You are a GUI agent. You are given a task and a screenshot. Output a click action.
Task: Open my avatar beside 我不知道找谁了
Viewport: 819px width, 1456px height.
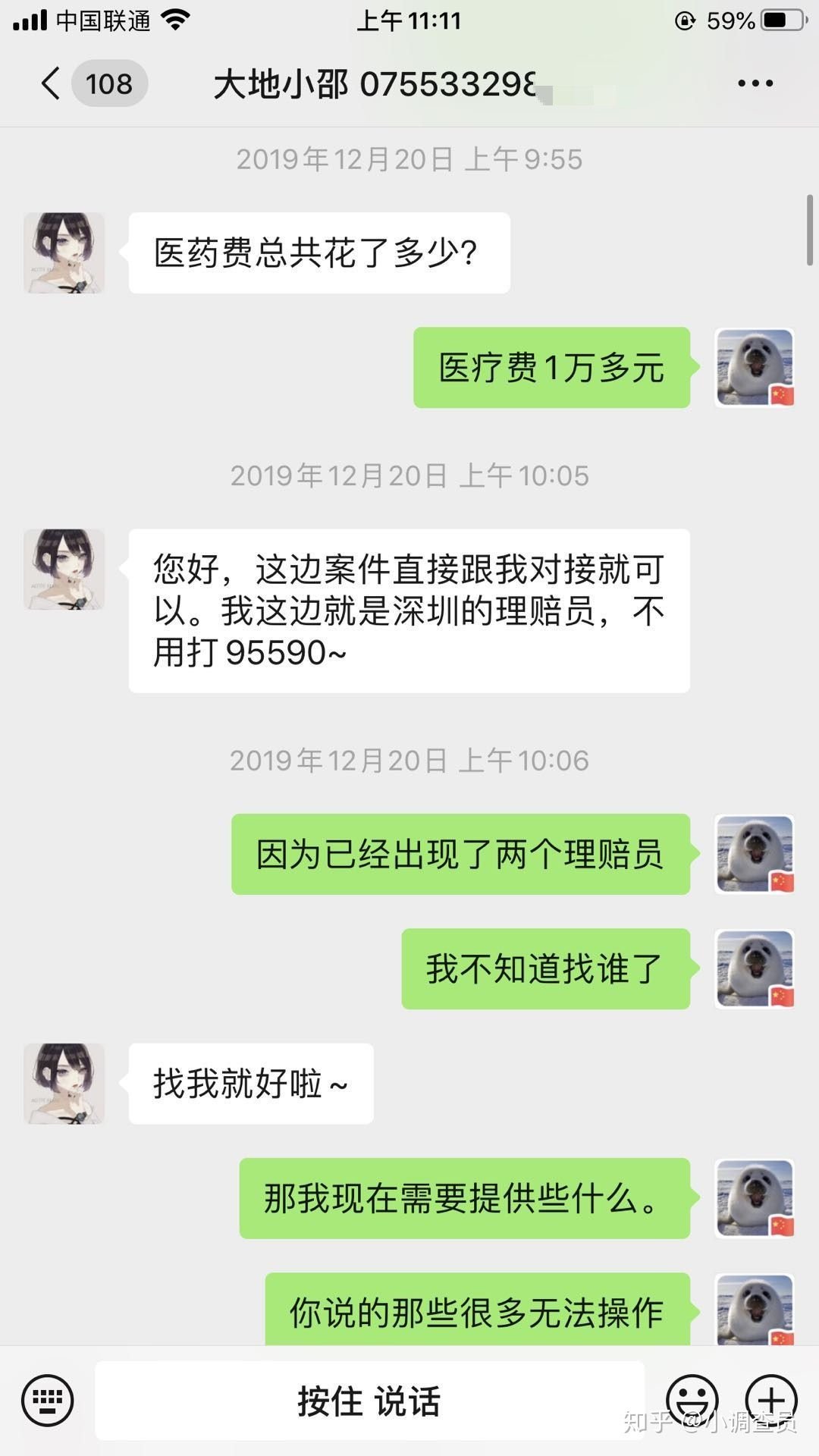(755, 969)
